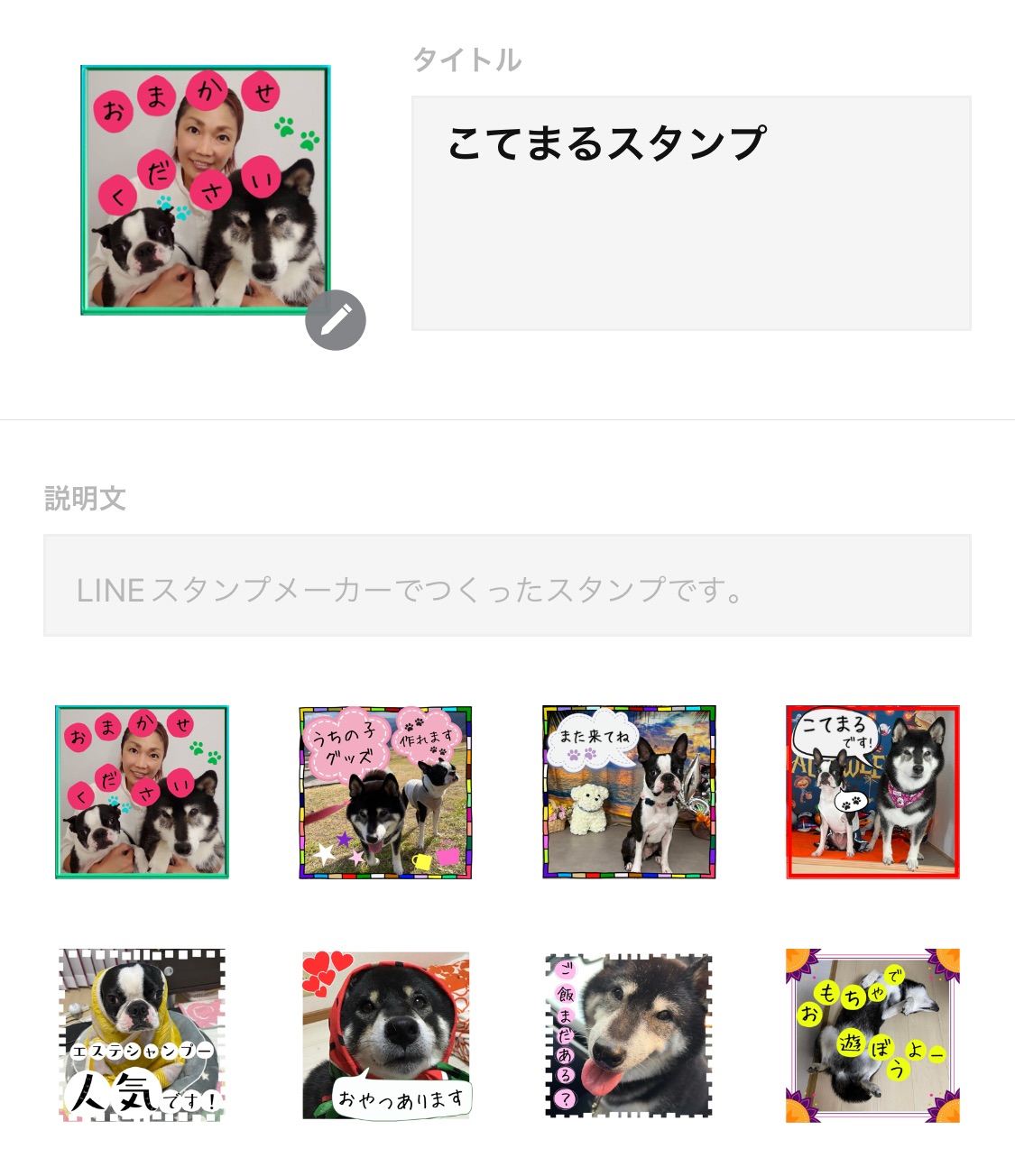Screen dimensions: 1015x1176
Task: Open the おまかせください sticker in the grid
Action: (142, 792)
